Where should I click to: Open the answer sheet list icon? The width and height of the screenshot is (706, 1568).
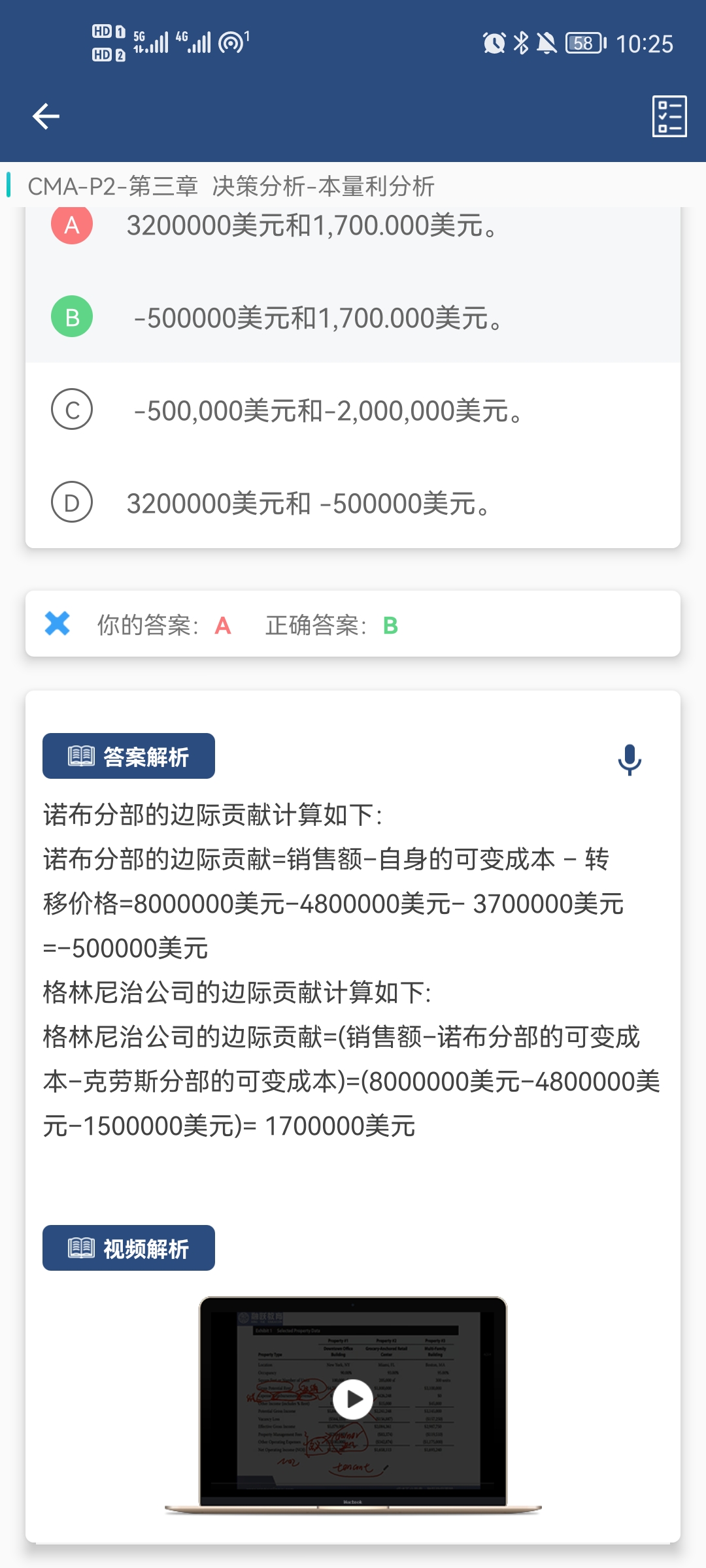[669, 116]
